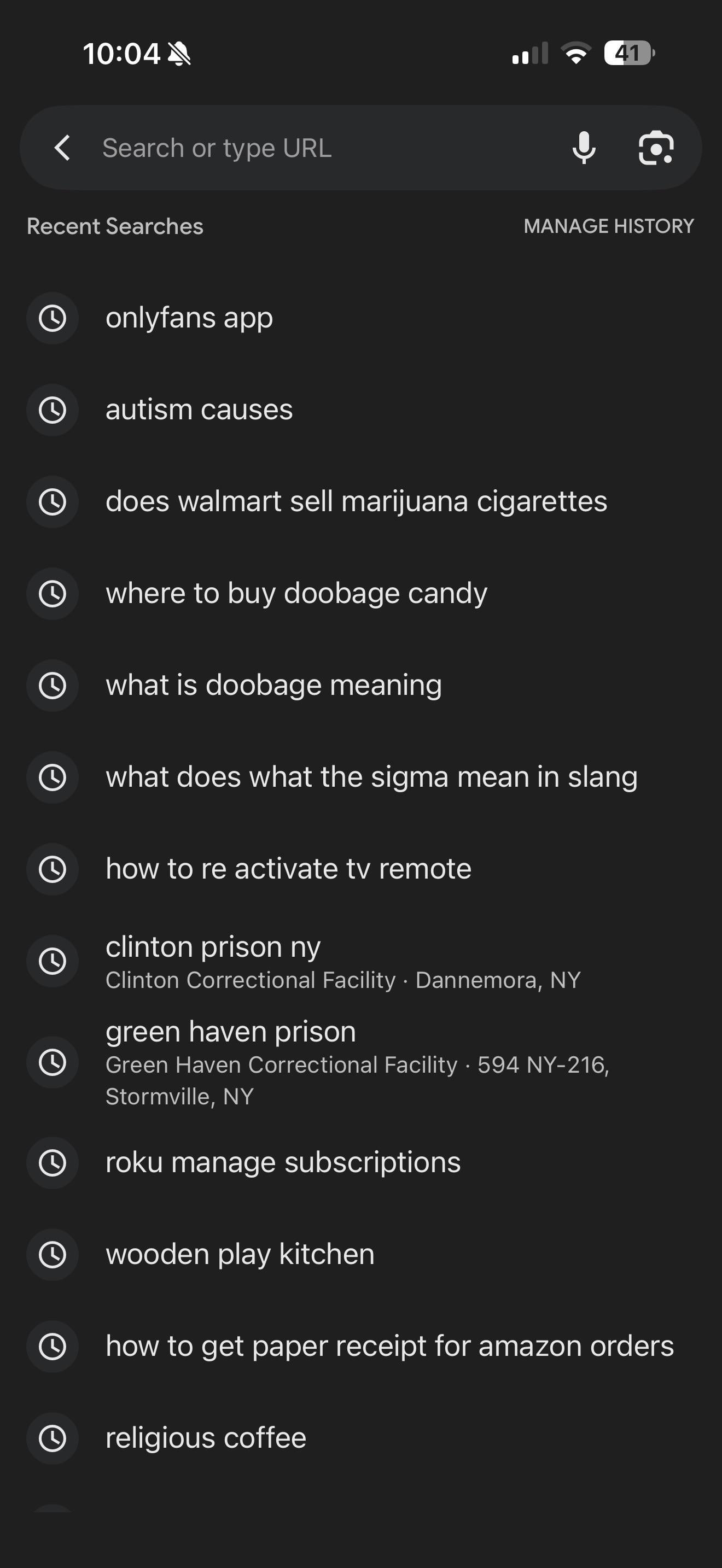Open 'green haven prison' recent search
The height and width of the screenshot is (1568, 722).
[361, 1063]
